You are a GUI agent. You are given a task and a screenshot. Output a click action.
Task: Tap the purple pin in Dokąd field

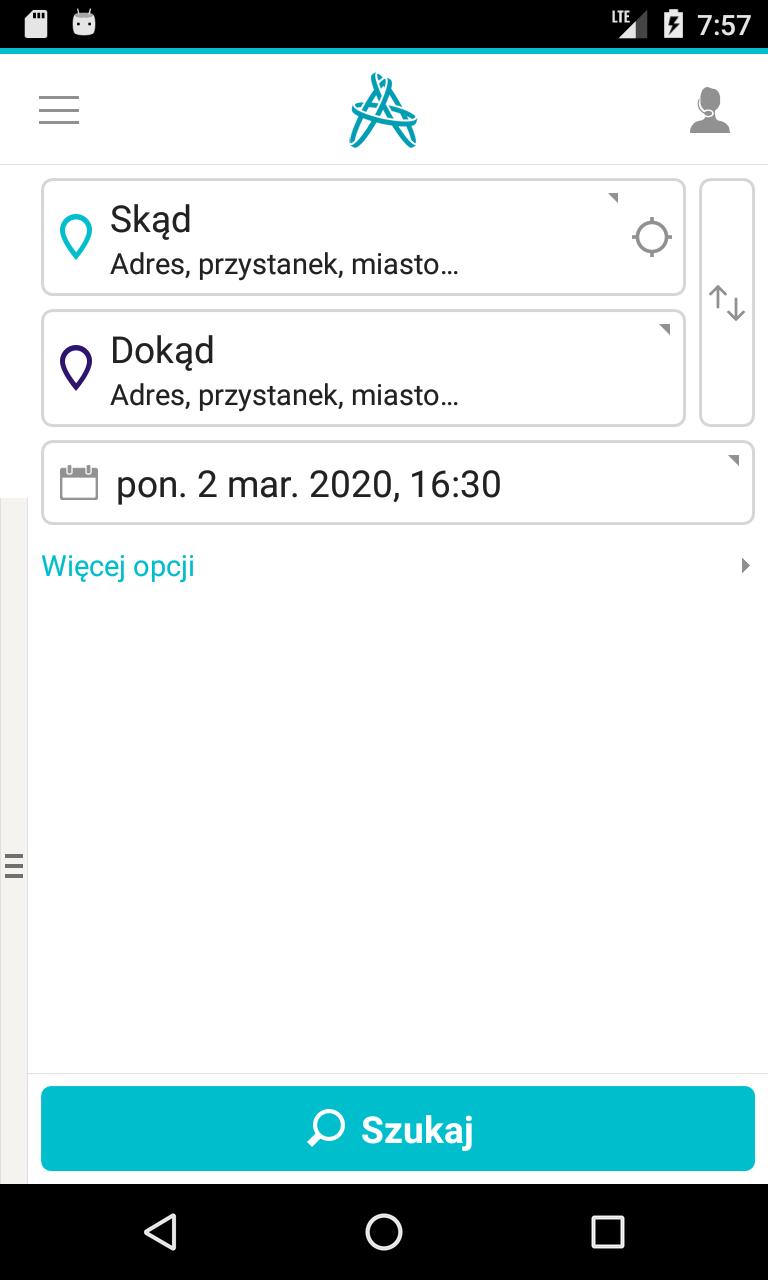[x=76, y=367]
